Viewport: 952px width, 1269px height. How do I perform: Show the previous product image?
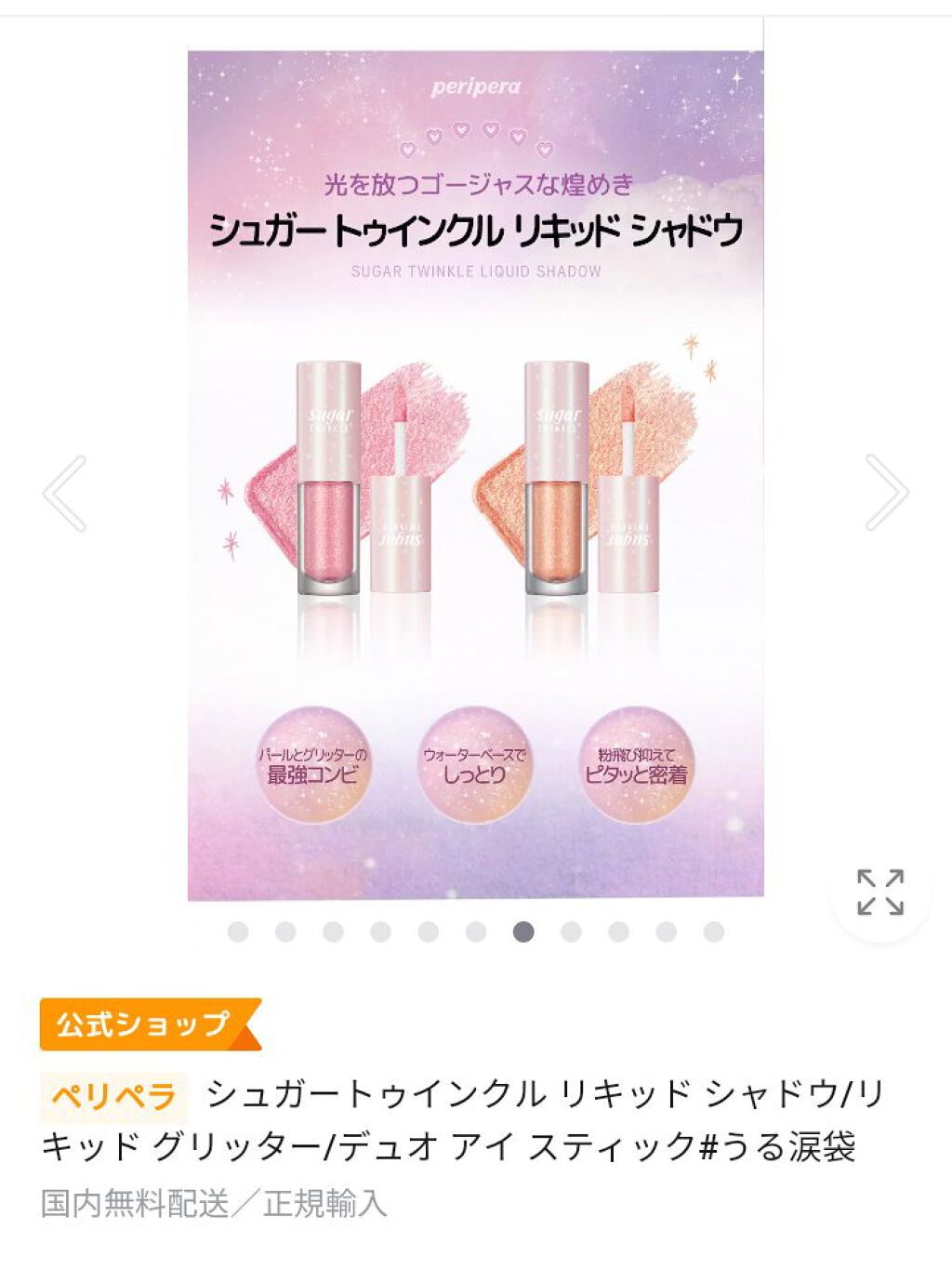pyautogui.click(x=65, y=493)
